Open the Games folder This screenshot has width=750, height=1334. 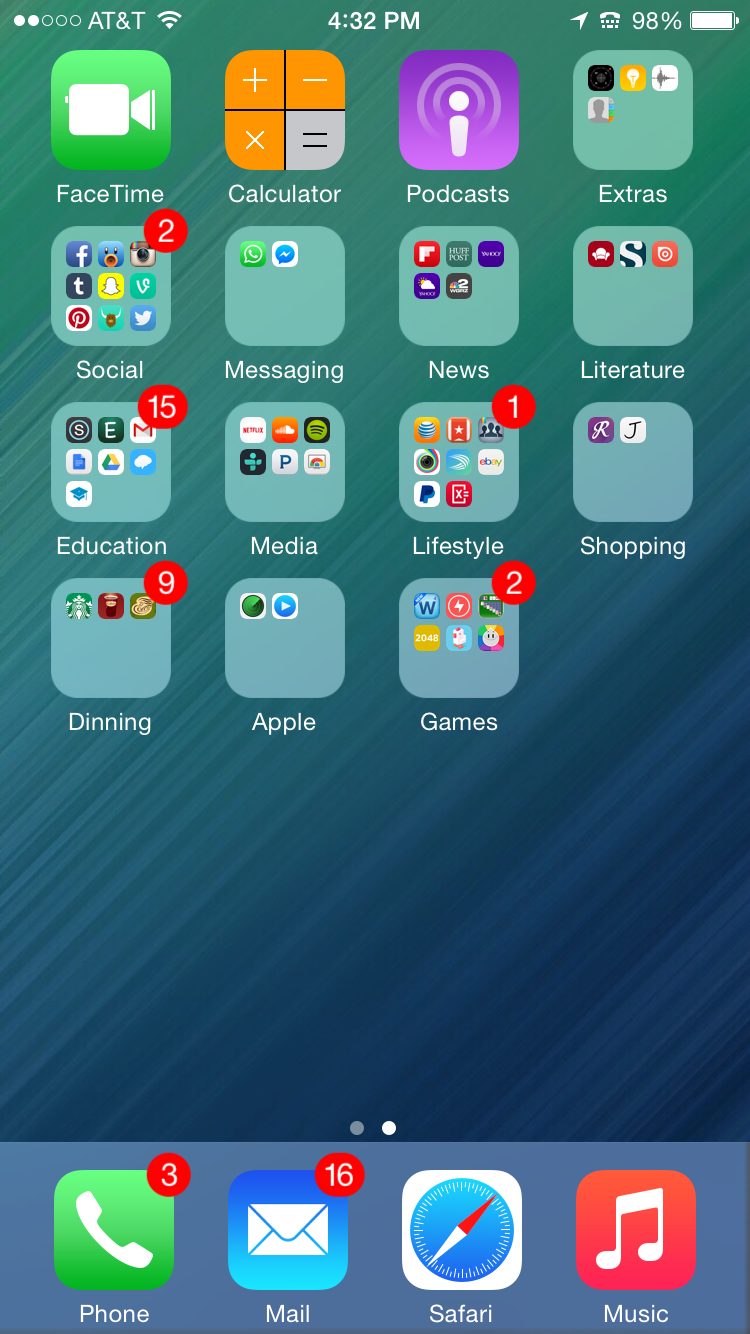click(459, 638)
